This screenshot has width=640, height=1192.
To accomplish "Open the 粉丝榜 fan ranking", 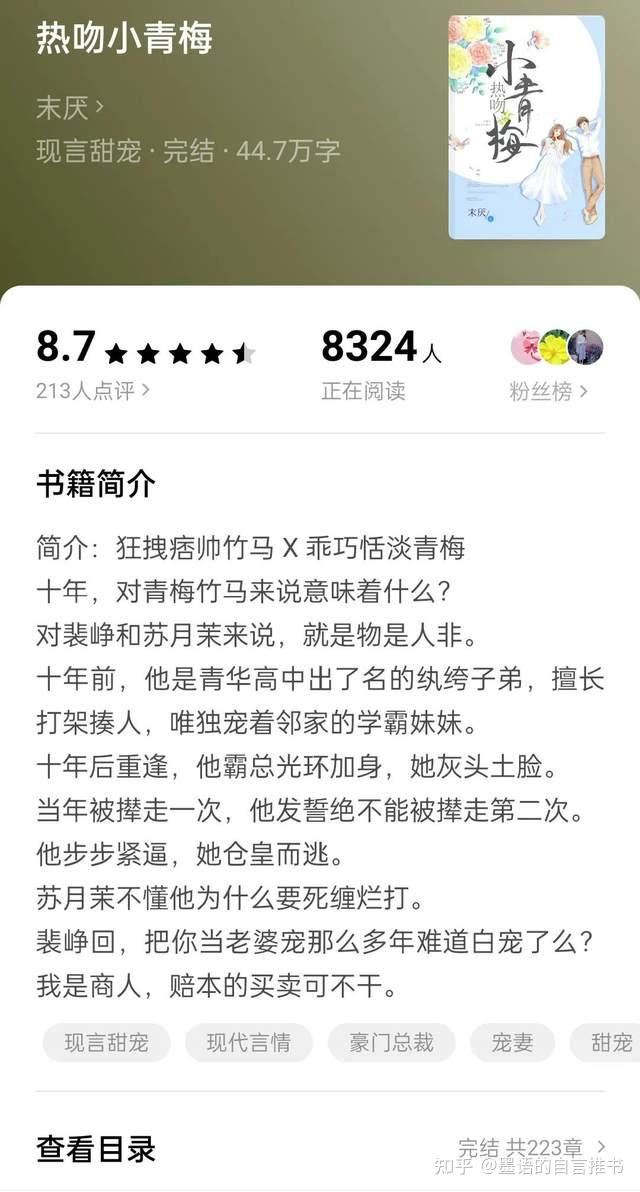I will pyautogui.click(x=548, y=391).
